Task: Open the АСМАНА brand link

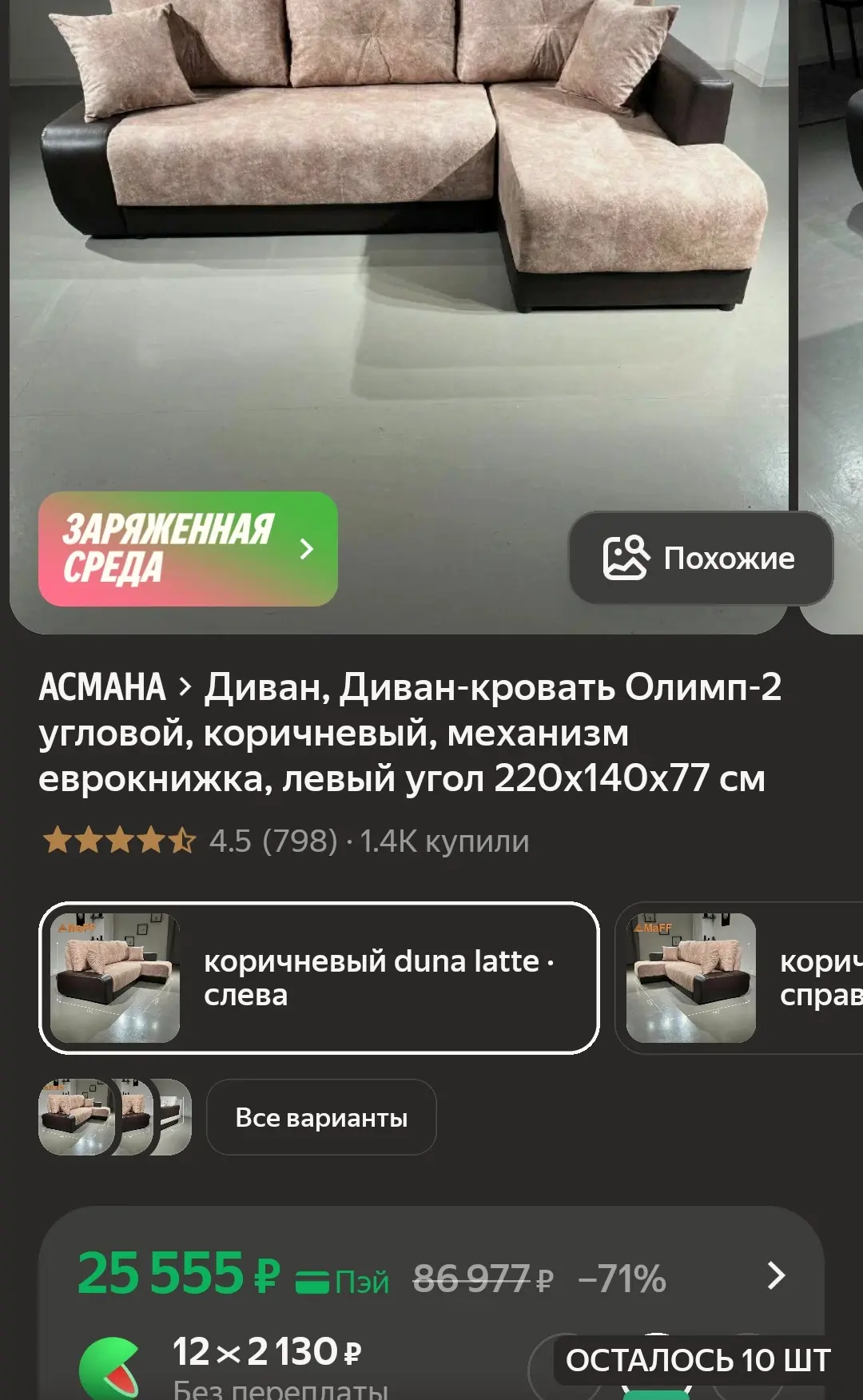Action: coord(102,687)
